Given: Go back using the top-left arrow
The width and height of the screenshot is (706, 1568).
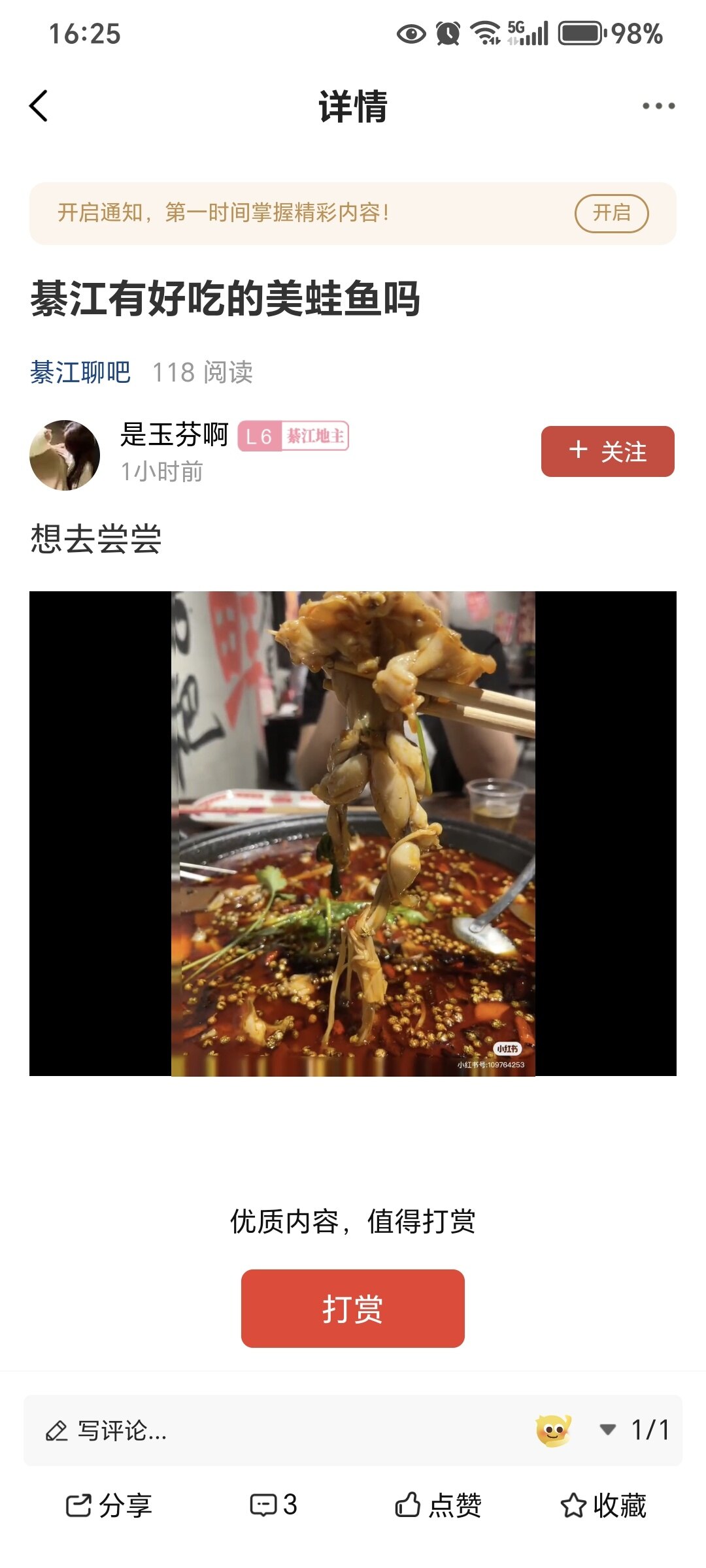Looking at the screenshot, I should click(39, 106).
